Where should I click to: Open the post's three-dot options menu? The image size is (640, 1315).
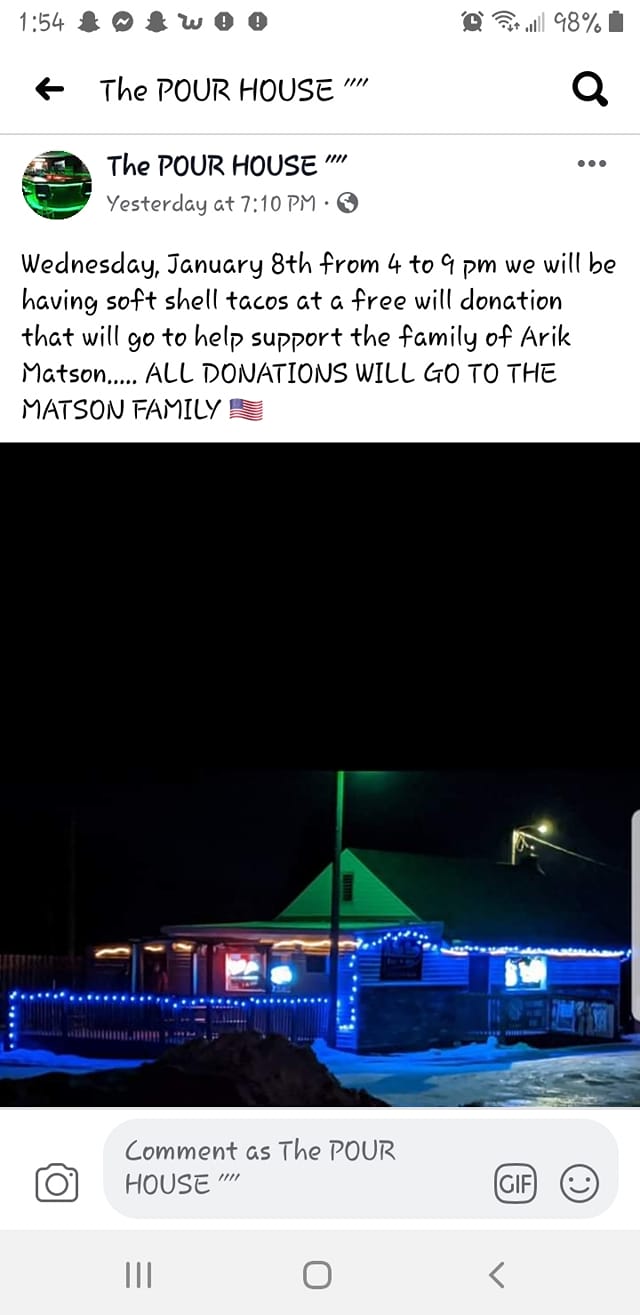click(592, 164)
